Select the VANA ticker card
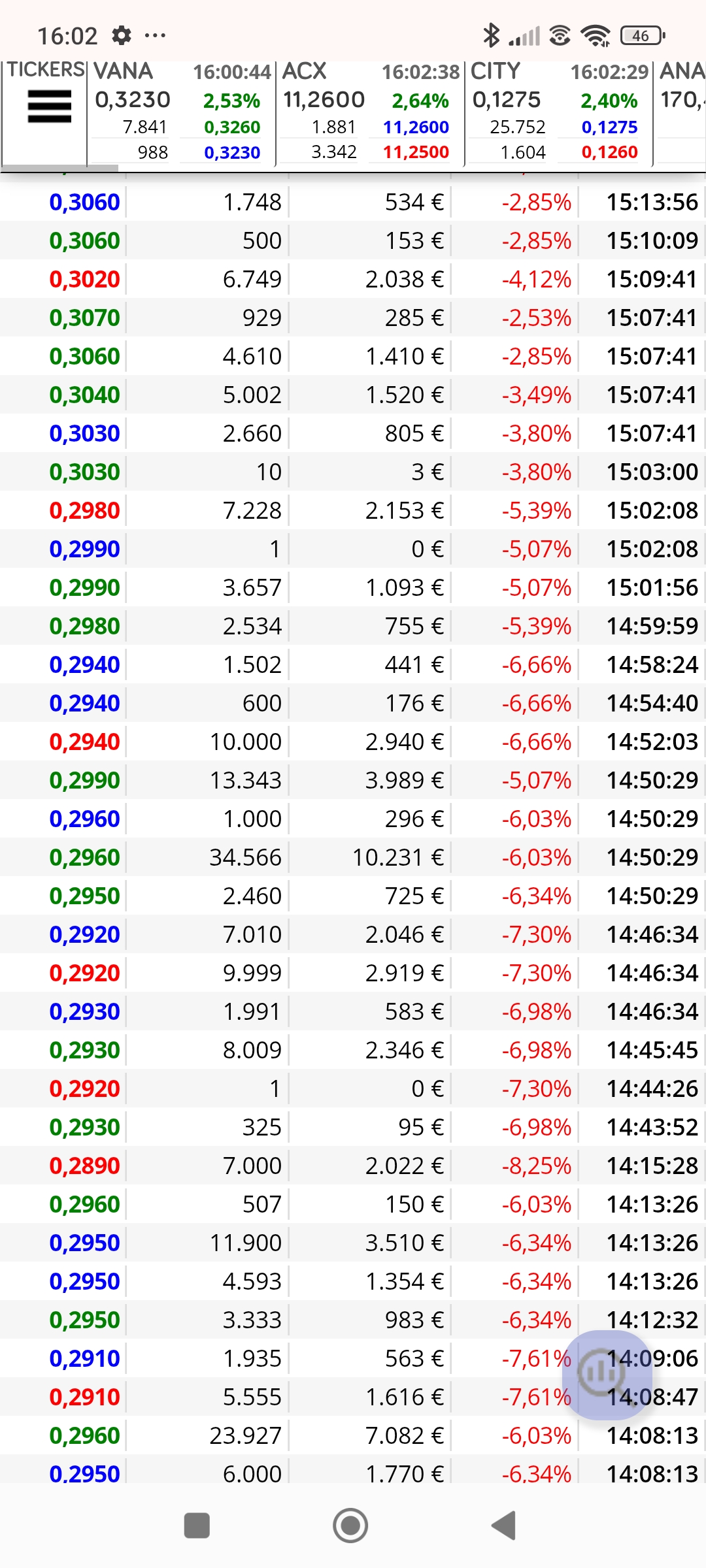The height and width of the screenshot is (1568, 706). point(181,112)
